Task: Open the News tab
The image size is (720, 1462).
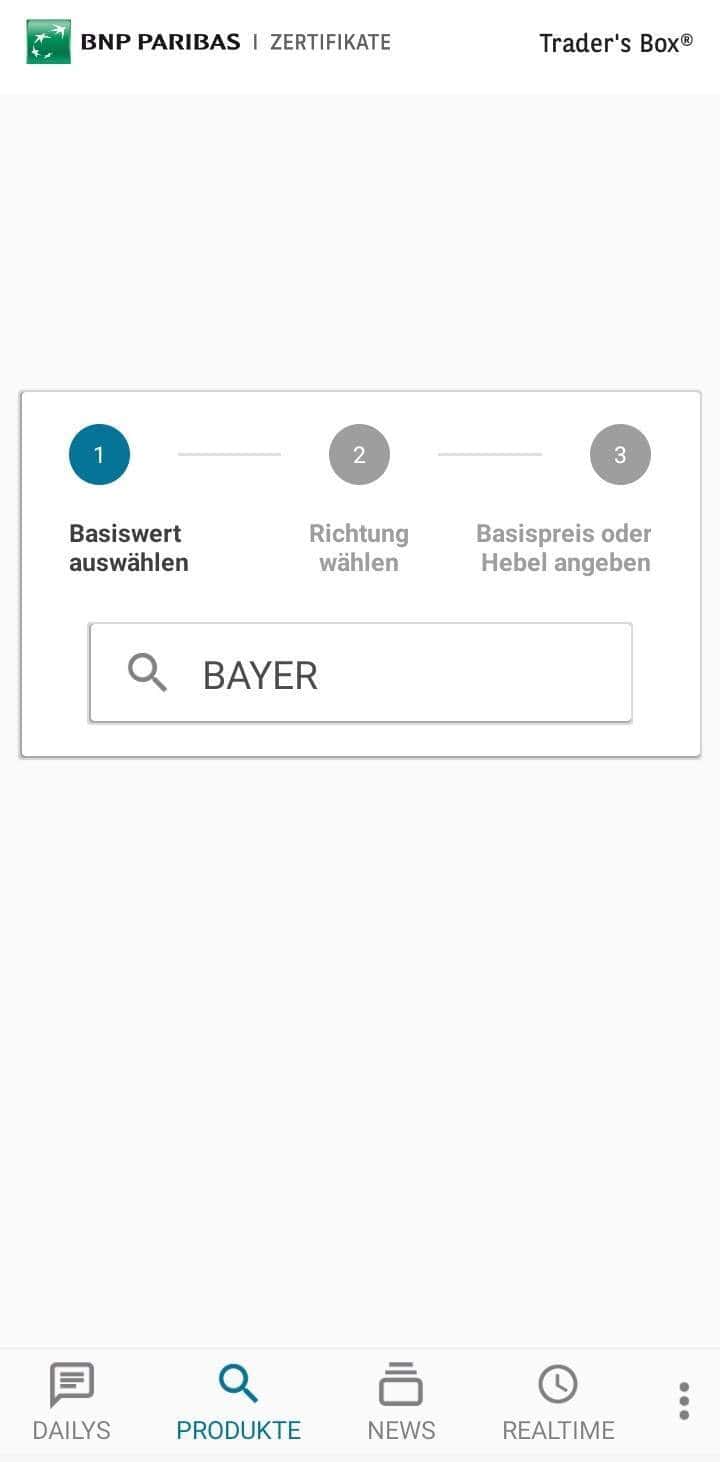Action: pyautogui.click(x=401, y=1402)
